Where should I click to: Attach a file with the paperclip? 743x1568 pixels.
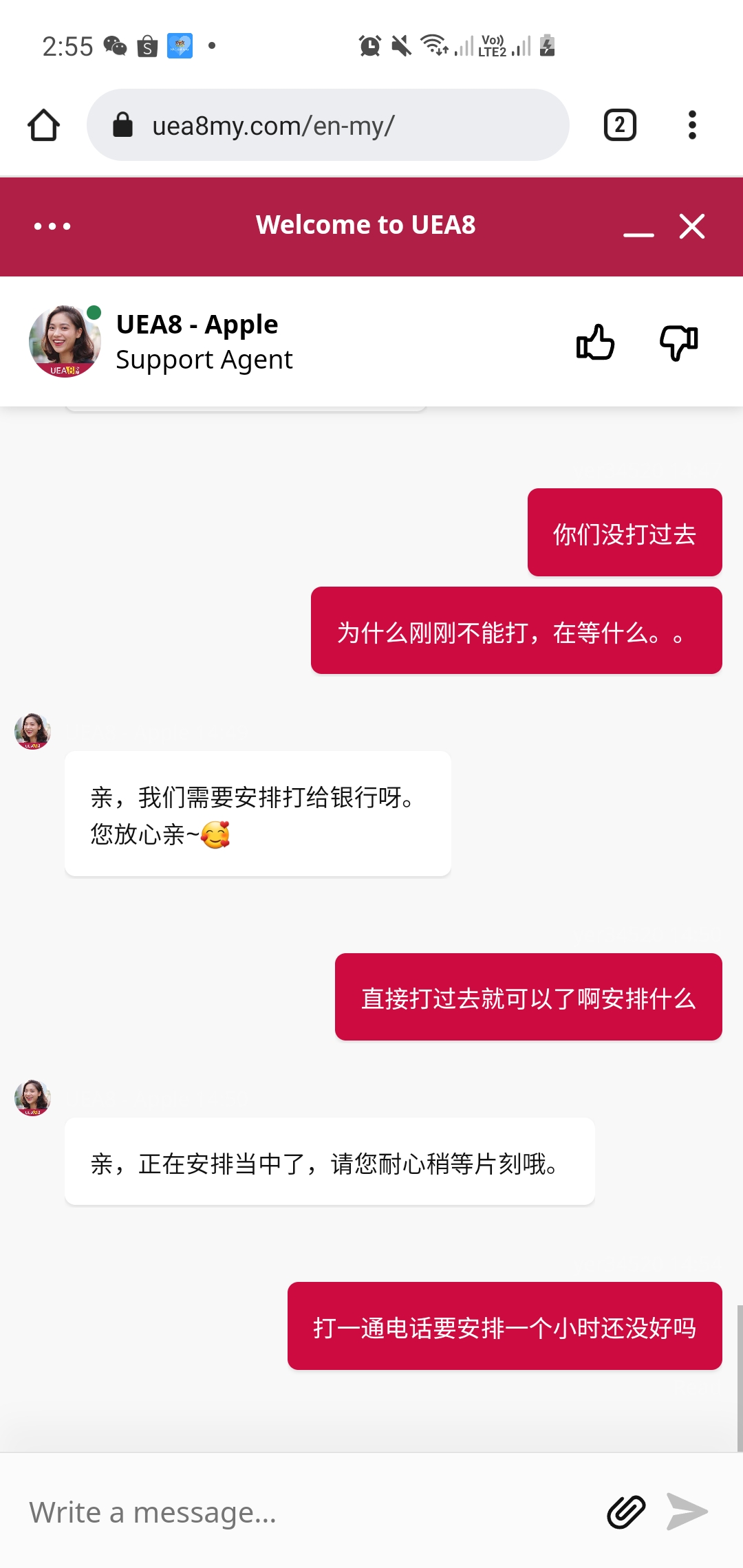[626, 1512]
